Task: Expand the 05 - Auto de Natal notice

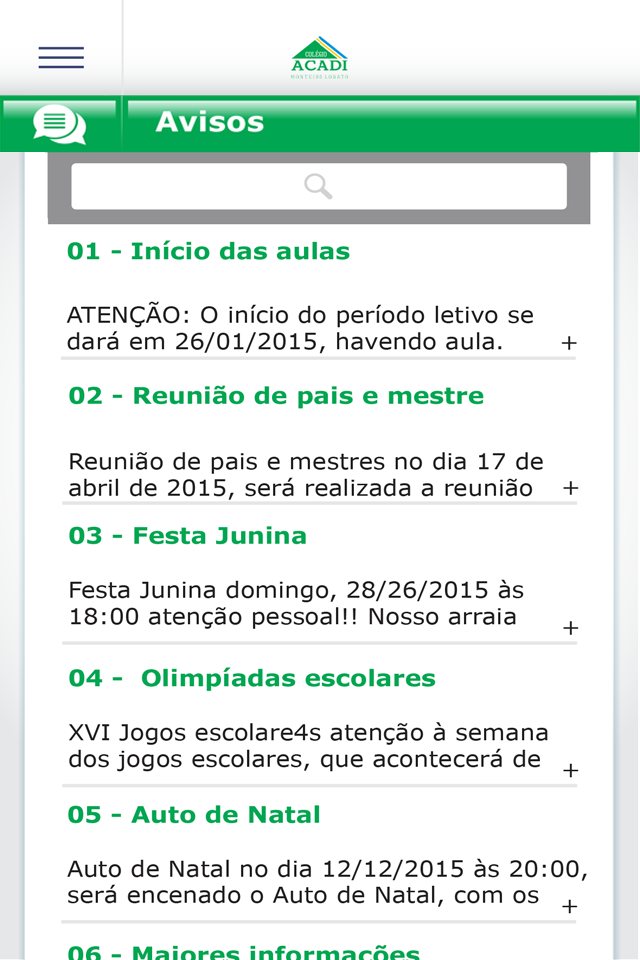Action: tap(569, 907)
